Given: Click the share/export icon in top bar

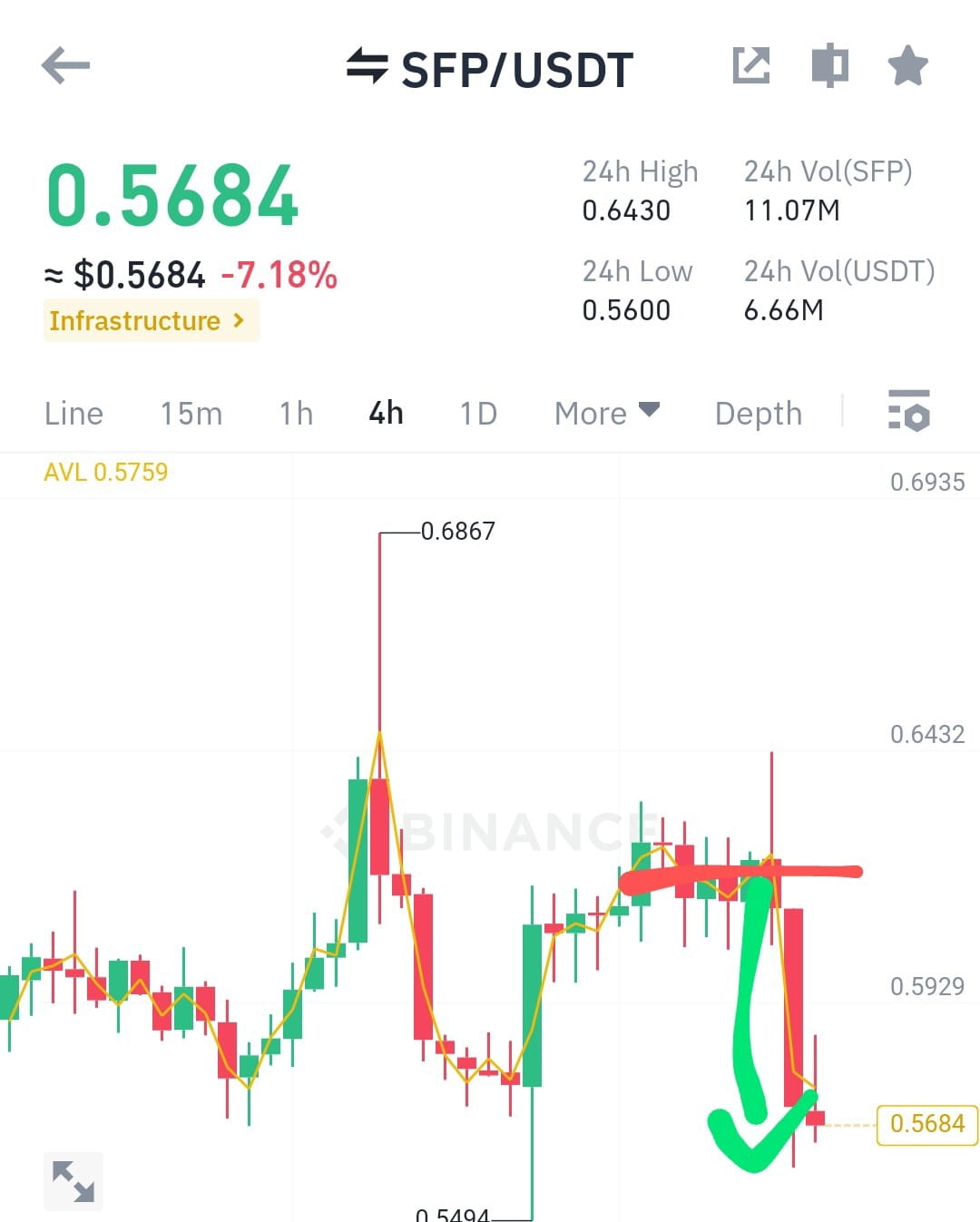Looking at the screenshot, I should pos(750,64).
